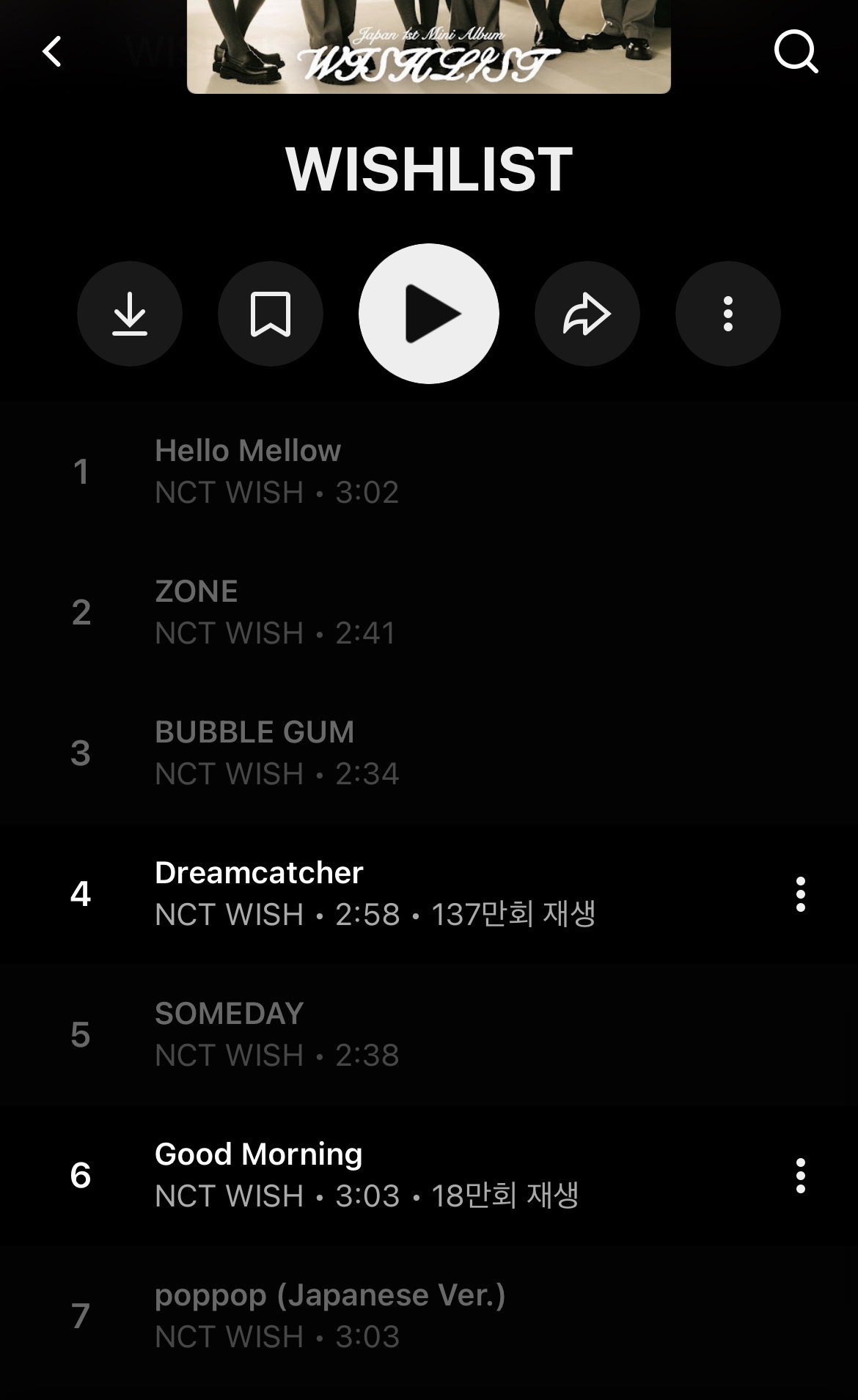The height and width of the screenshot is (1400, 858).
Task: Open more options for Good Morning
Action: point(800,1176)
